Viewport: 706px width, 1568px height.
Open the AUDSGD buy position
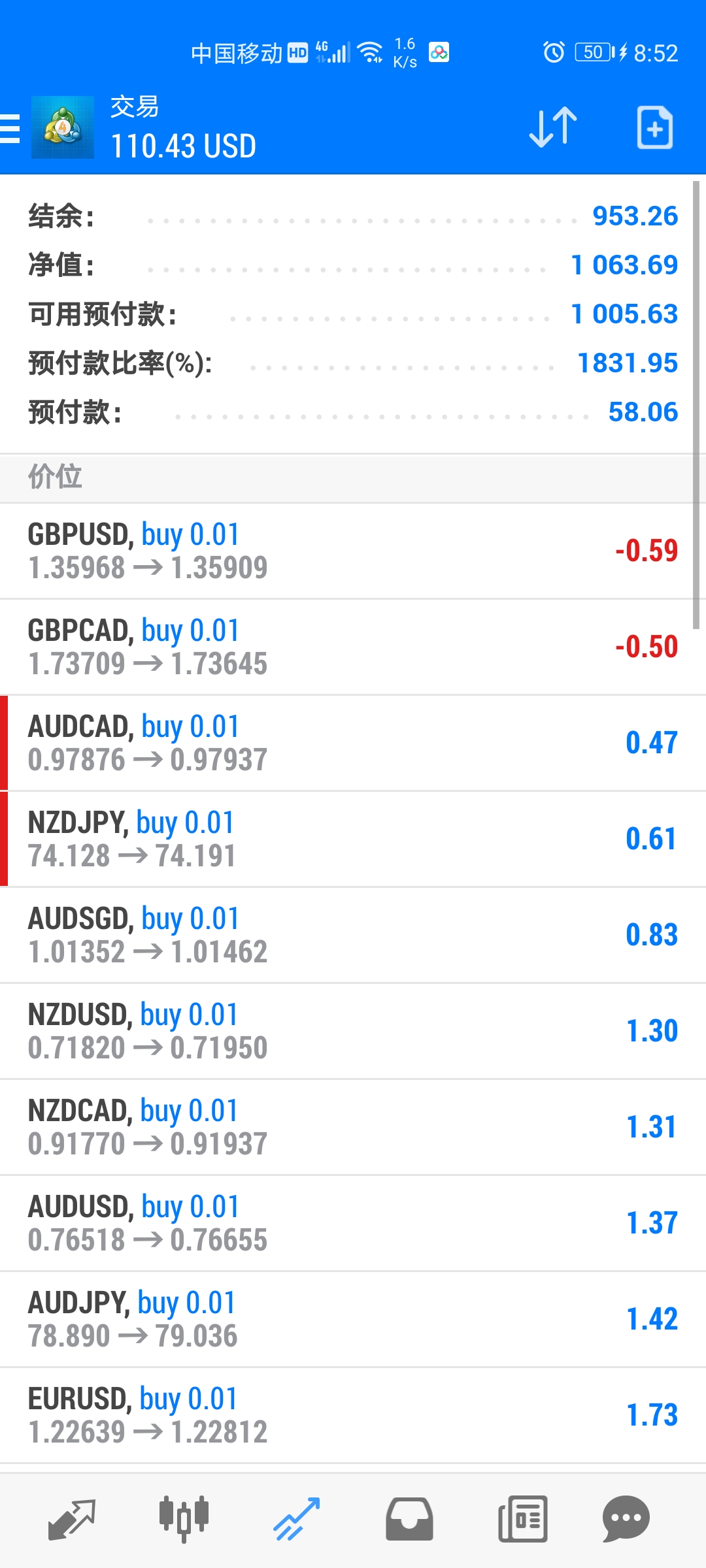pyautogui.click(x=353, y=935)
